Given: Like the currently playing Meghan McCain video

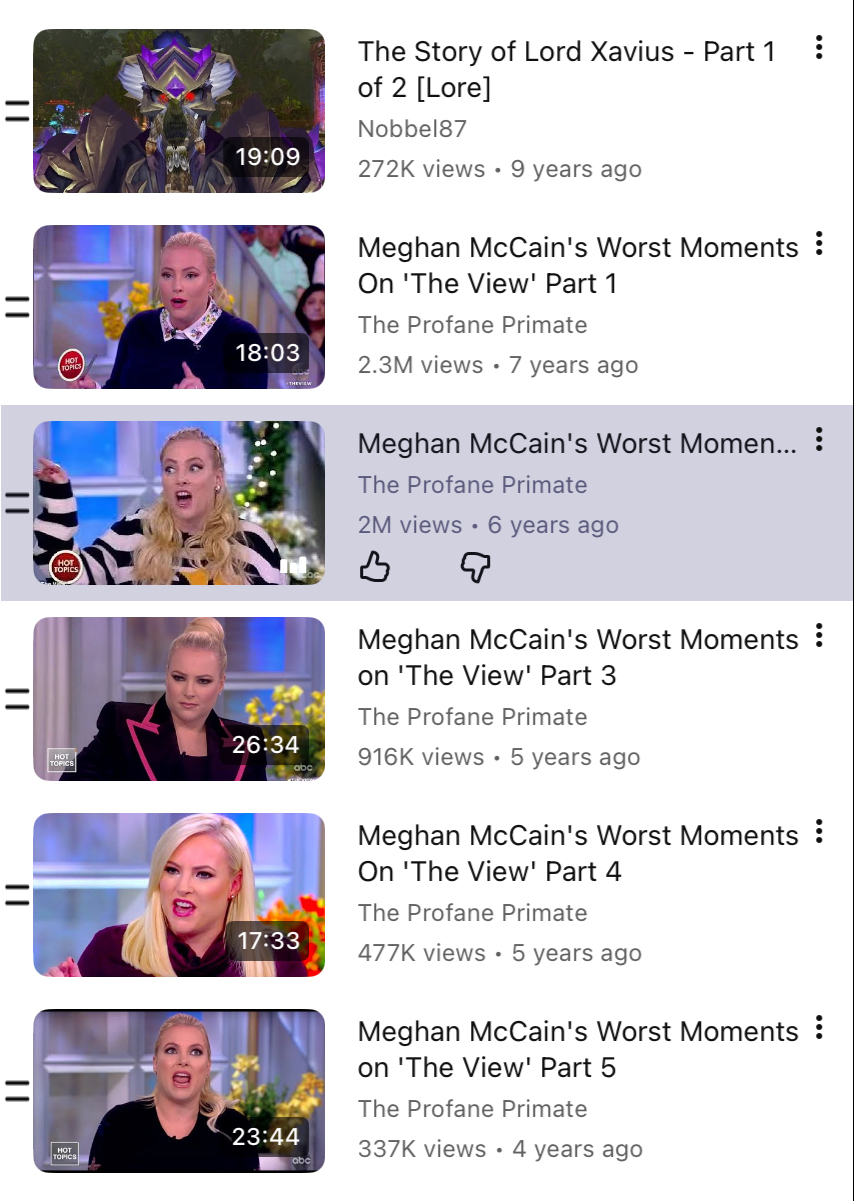Looking at the screenshot, I should point(374,568).
